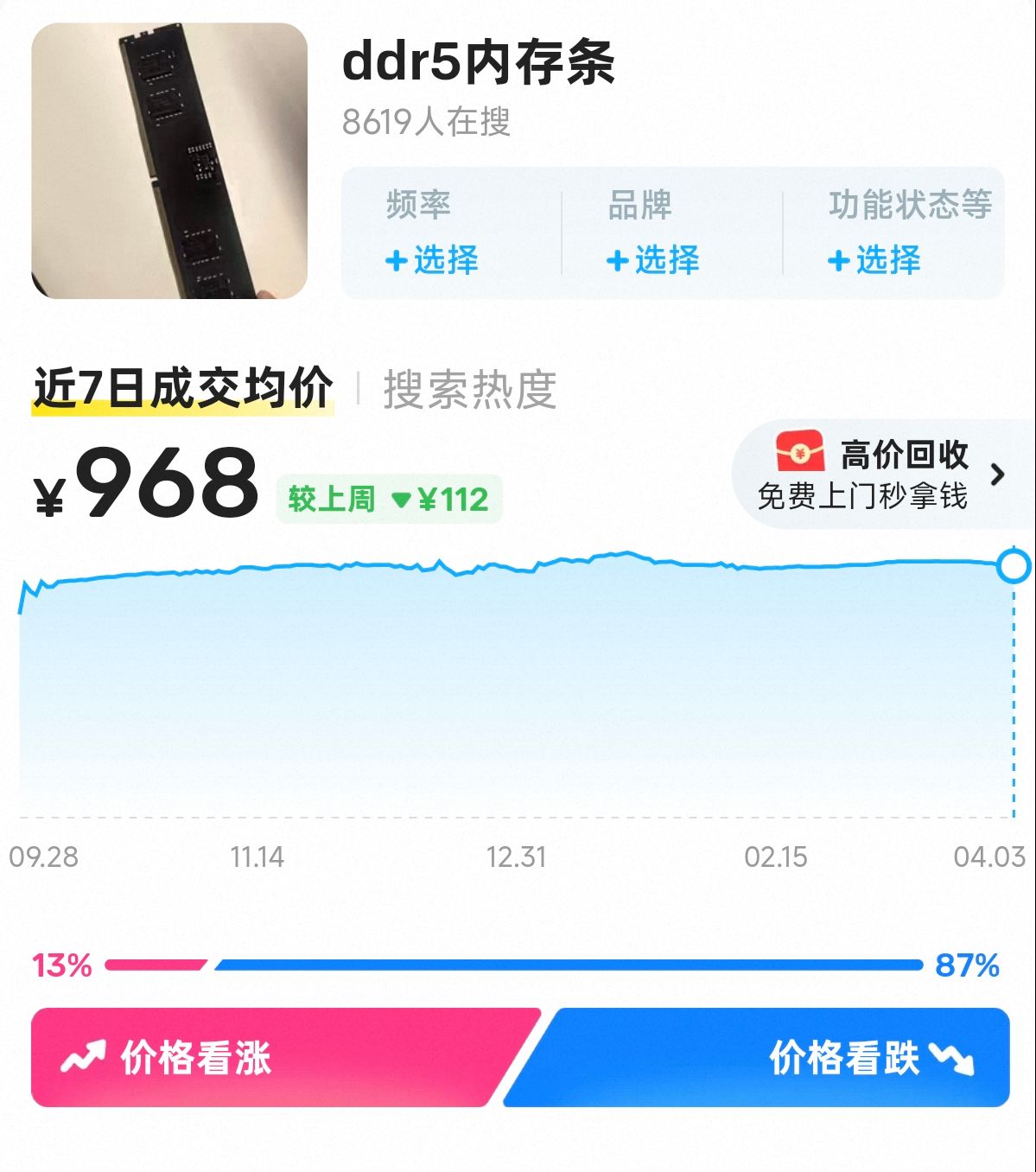Switch to the 近7日成交均价 tab
Image resolution: width=1036 pixels, height=1172 pixels.
183,388
